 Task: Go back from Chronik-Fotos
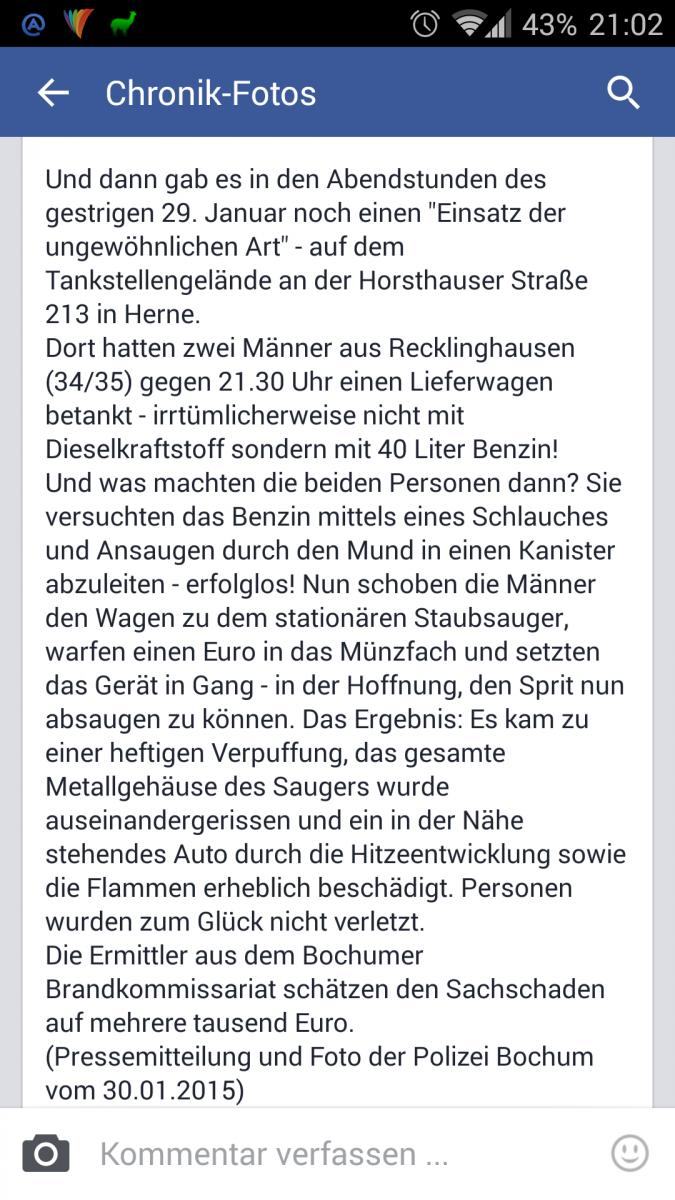[53, 93]
